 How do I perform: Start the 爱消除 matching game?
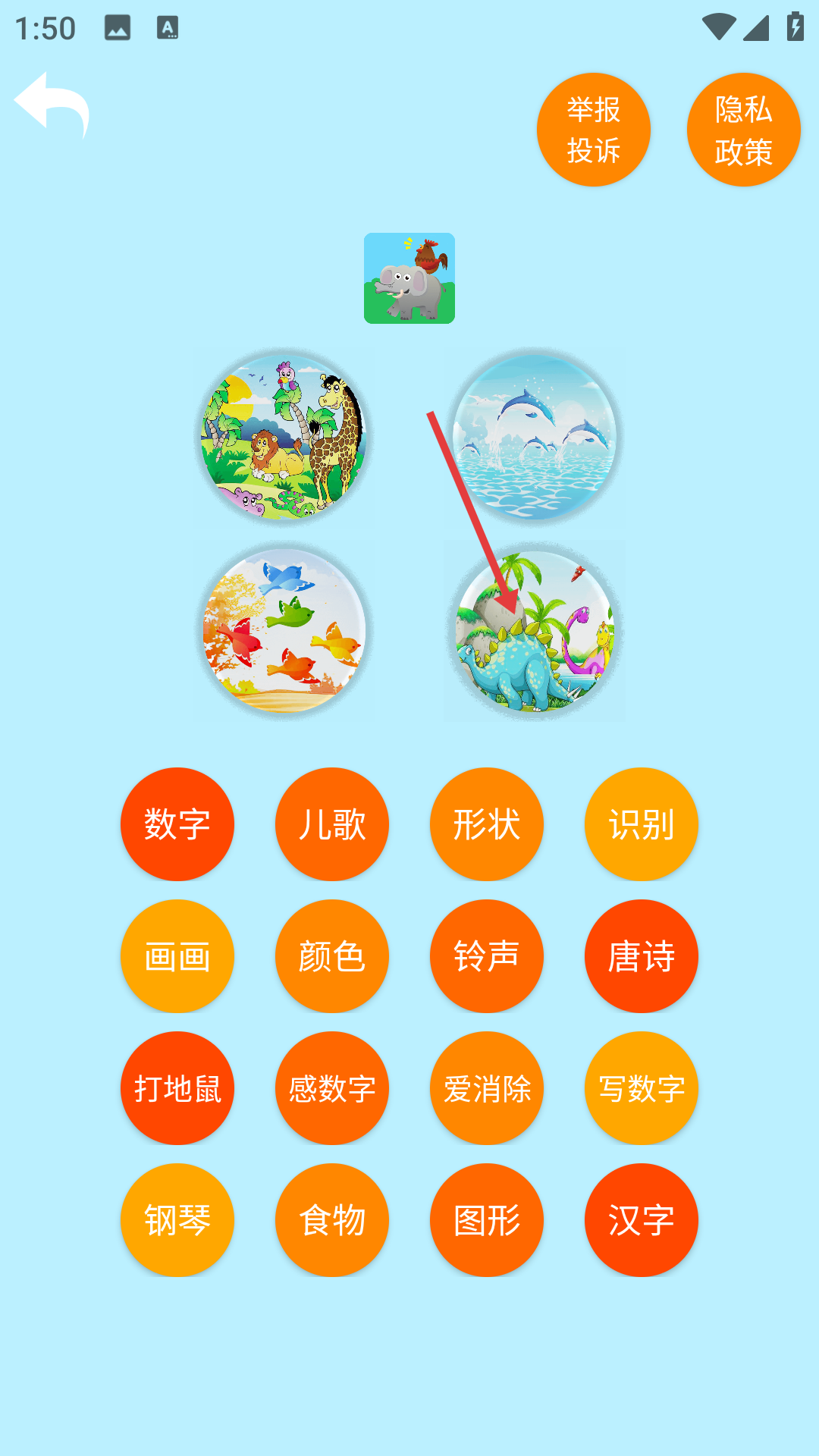pos(487,1088)
